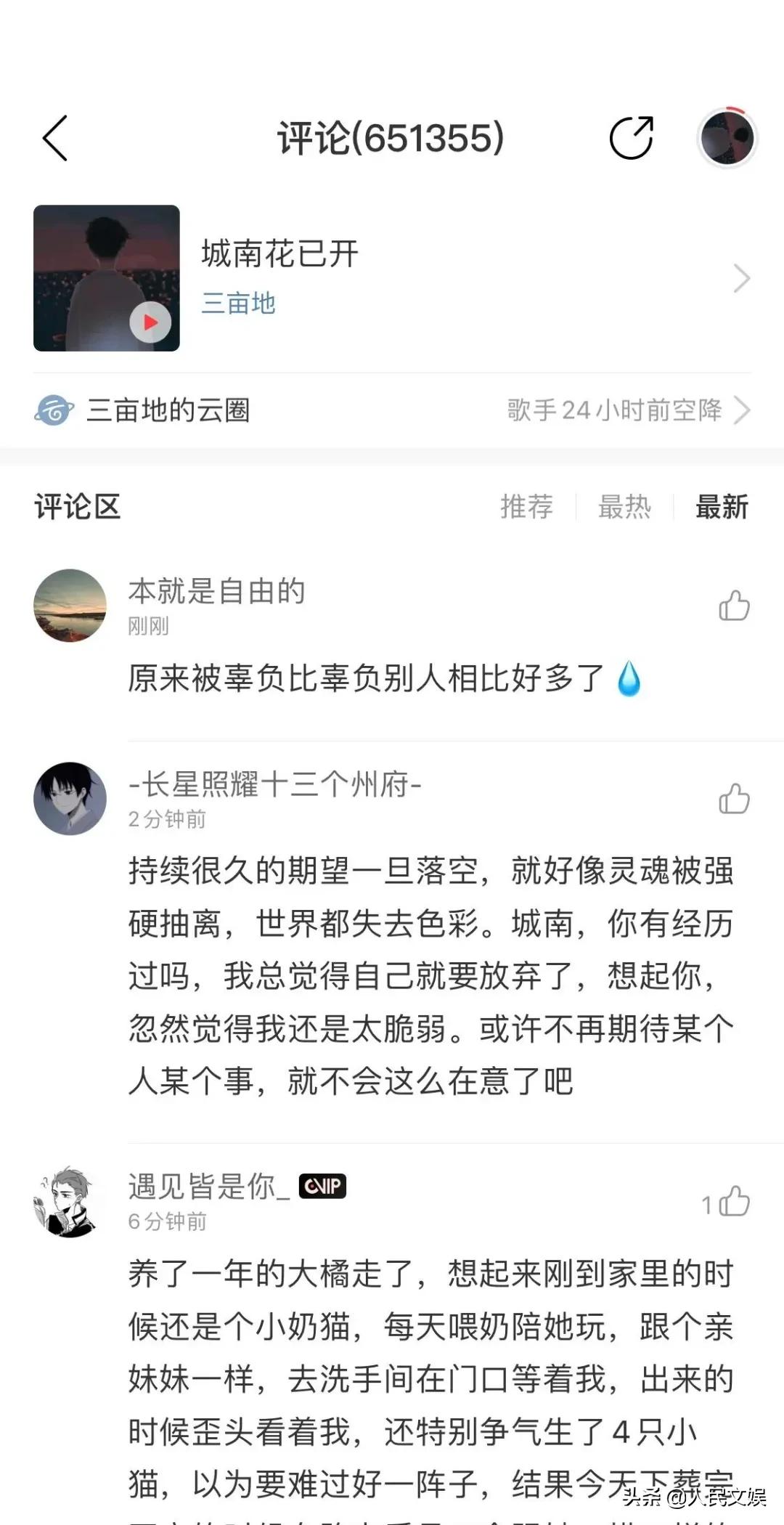
Task: Select the currently active 最新 sorting option
Action: (x=722, y=508)
